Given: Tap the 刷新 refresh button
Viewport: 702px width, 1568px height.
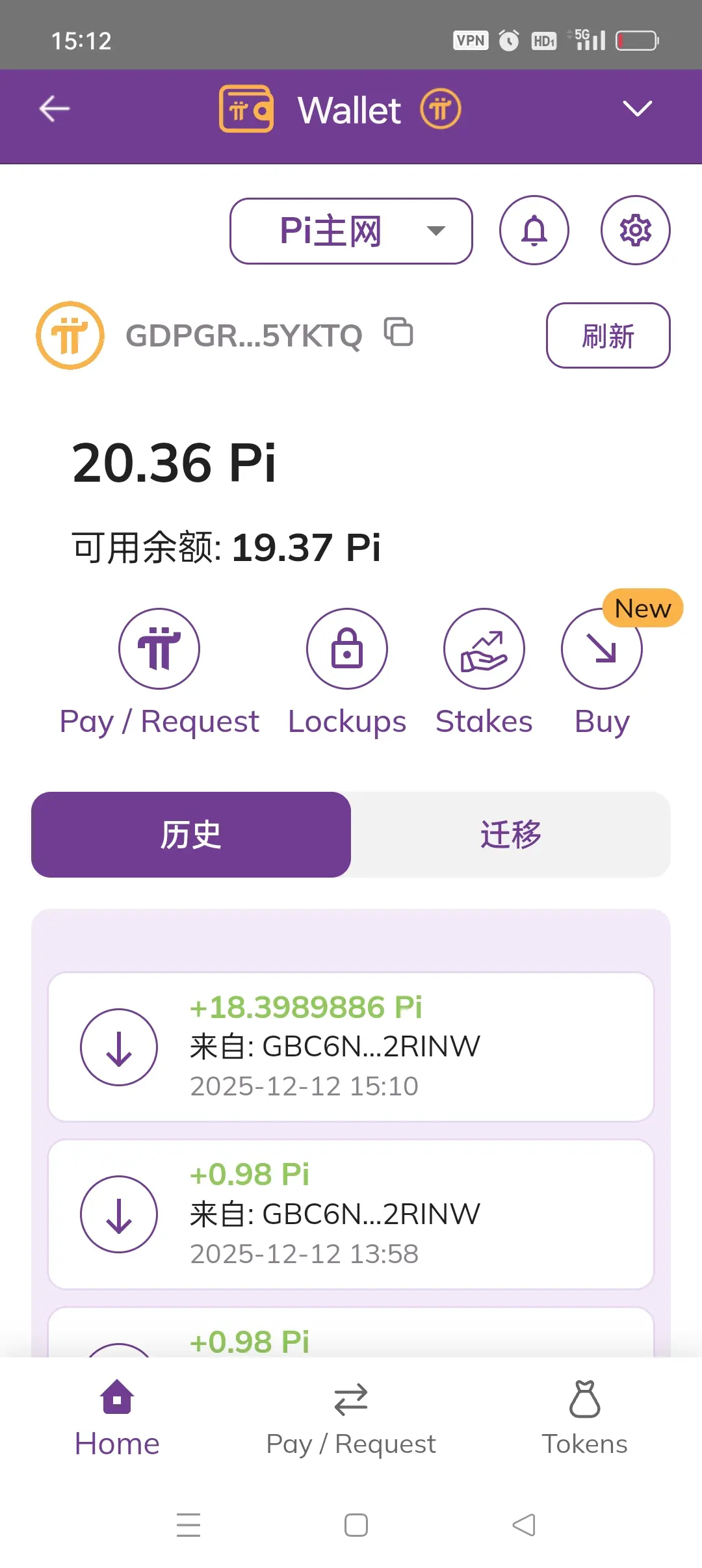Looking at the screenshot, I should coord(608,335).
